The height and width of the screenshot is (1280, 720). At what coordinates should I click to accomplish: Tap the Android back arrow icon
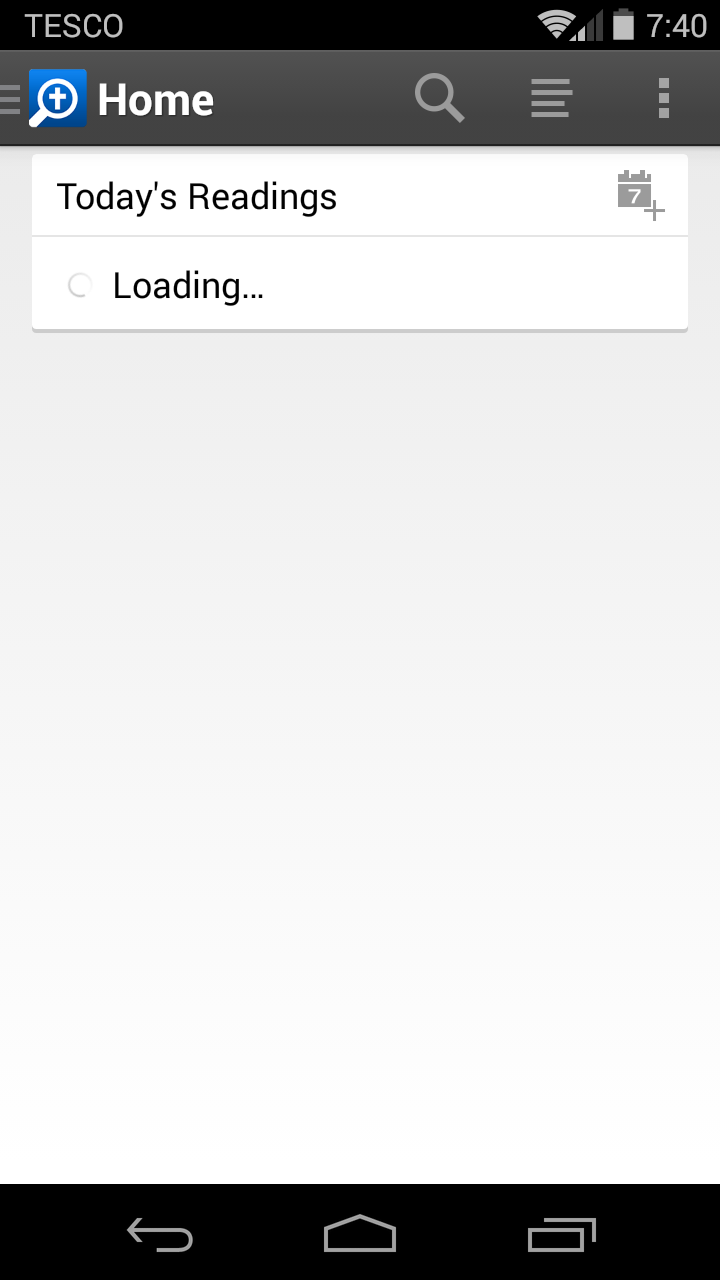click(159, 1235)
